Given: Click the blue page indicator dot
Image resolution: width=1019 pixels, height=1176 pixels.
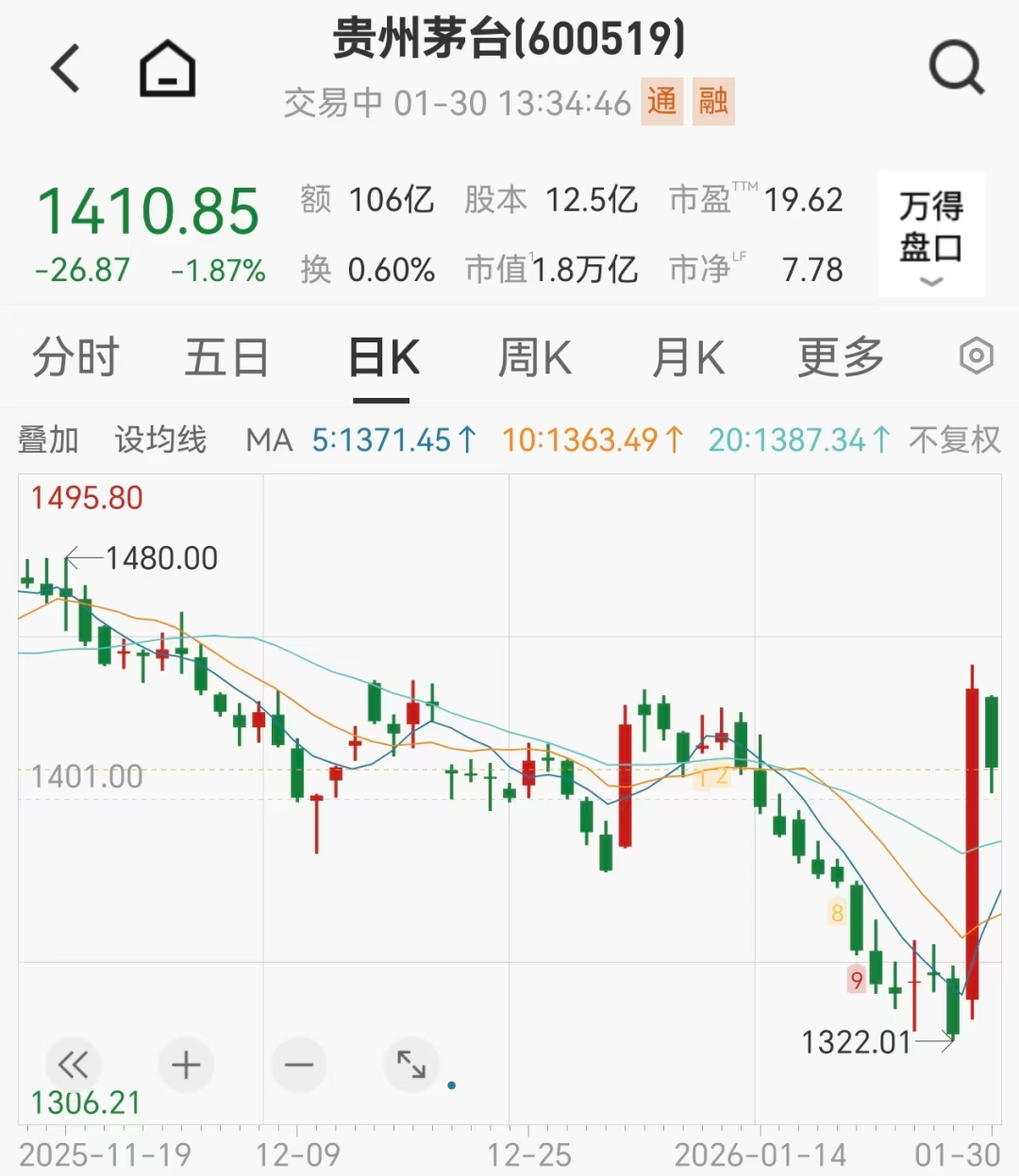Looking at the screenshot, I should click(x=452, y=1085).
